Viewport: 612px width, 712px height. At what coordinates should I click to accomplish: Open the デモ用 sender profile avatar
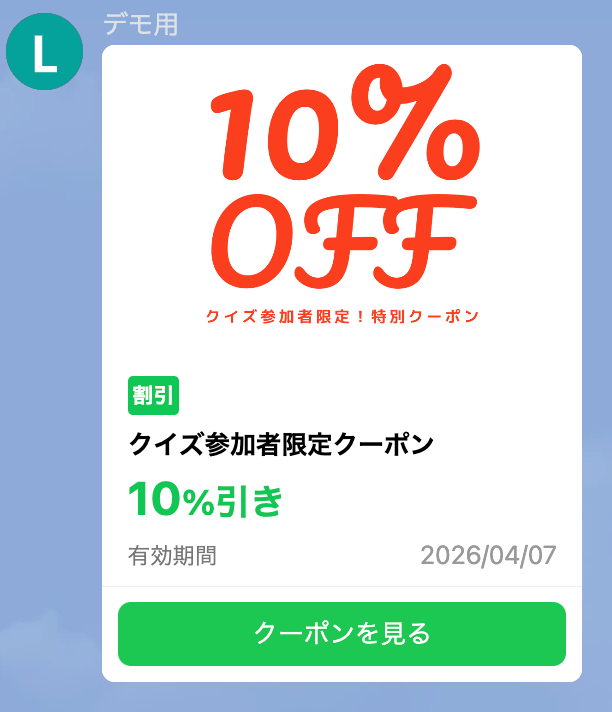(x=44, y=52)
